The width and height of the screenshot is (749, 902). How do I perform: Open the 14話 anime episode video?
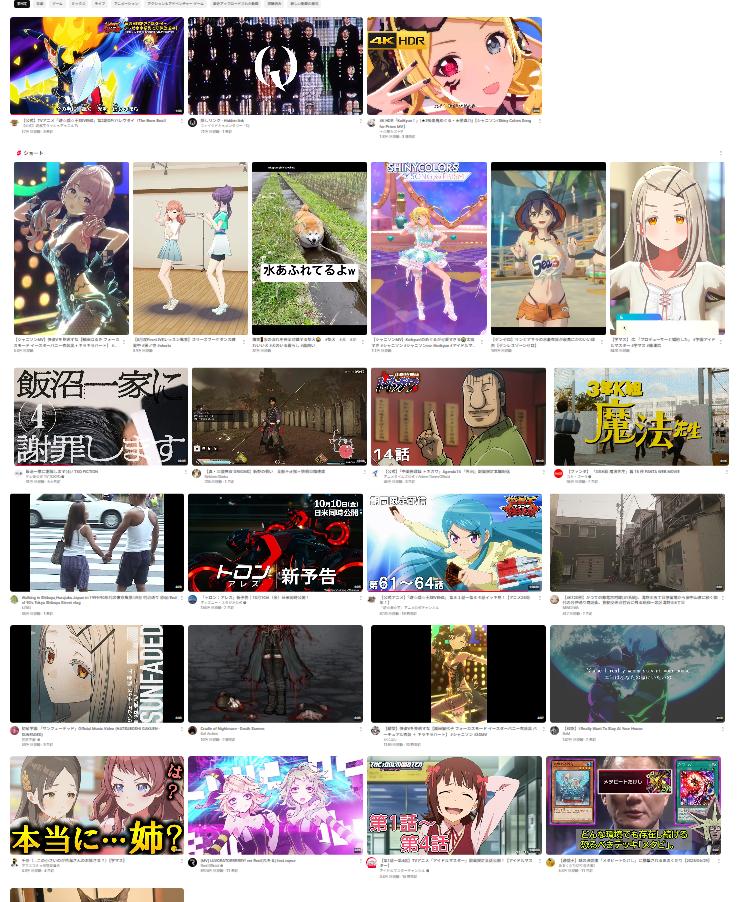click(458, 416)
